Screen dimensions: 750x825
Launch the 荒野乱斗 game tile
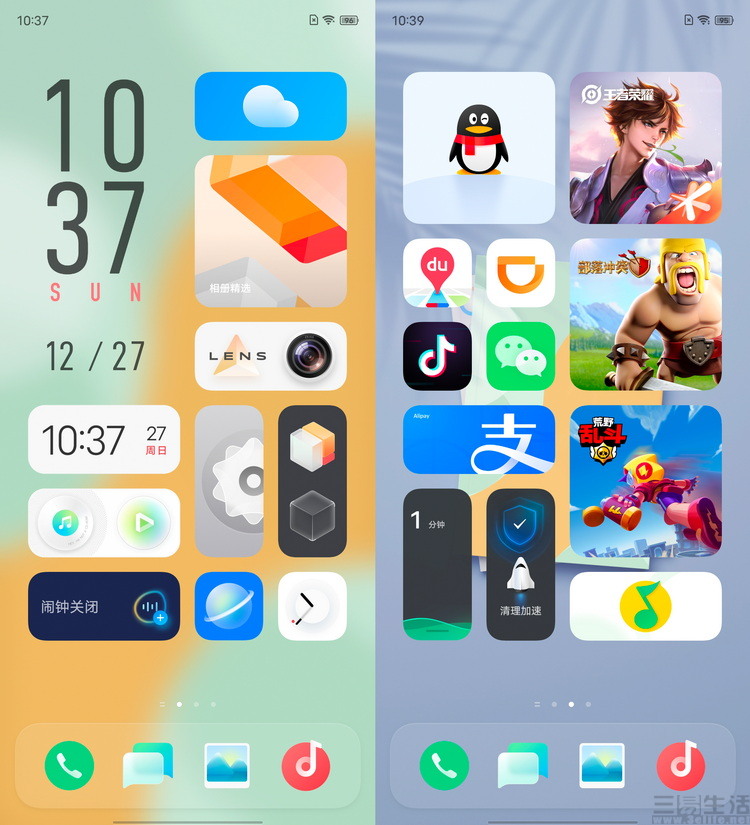pos(645,481)
